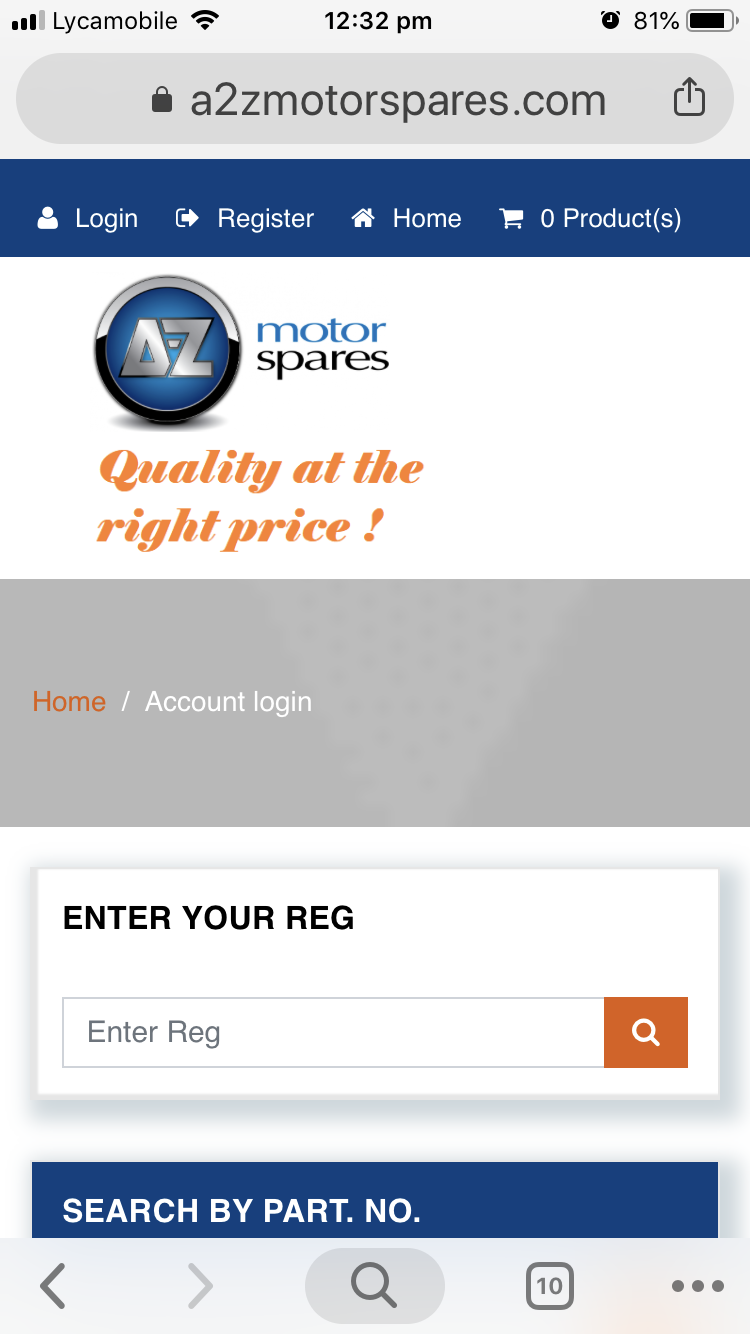The image size is (750, 1334).
Task: Go to the Register page
Action: [245, 218]
